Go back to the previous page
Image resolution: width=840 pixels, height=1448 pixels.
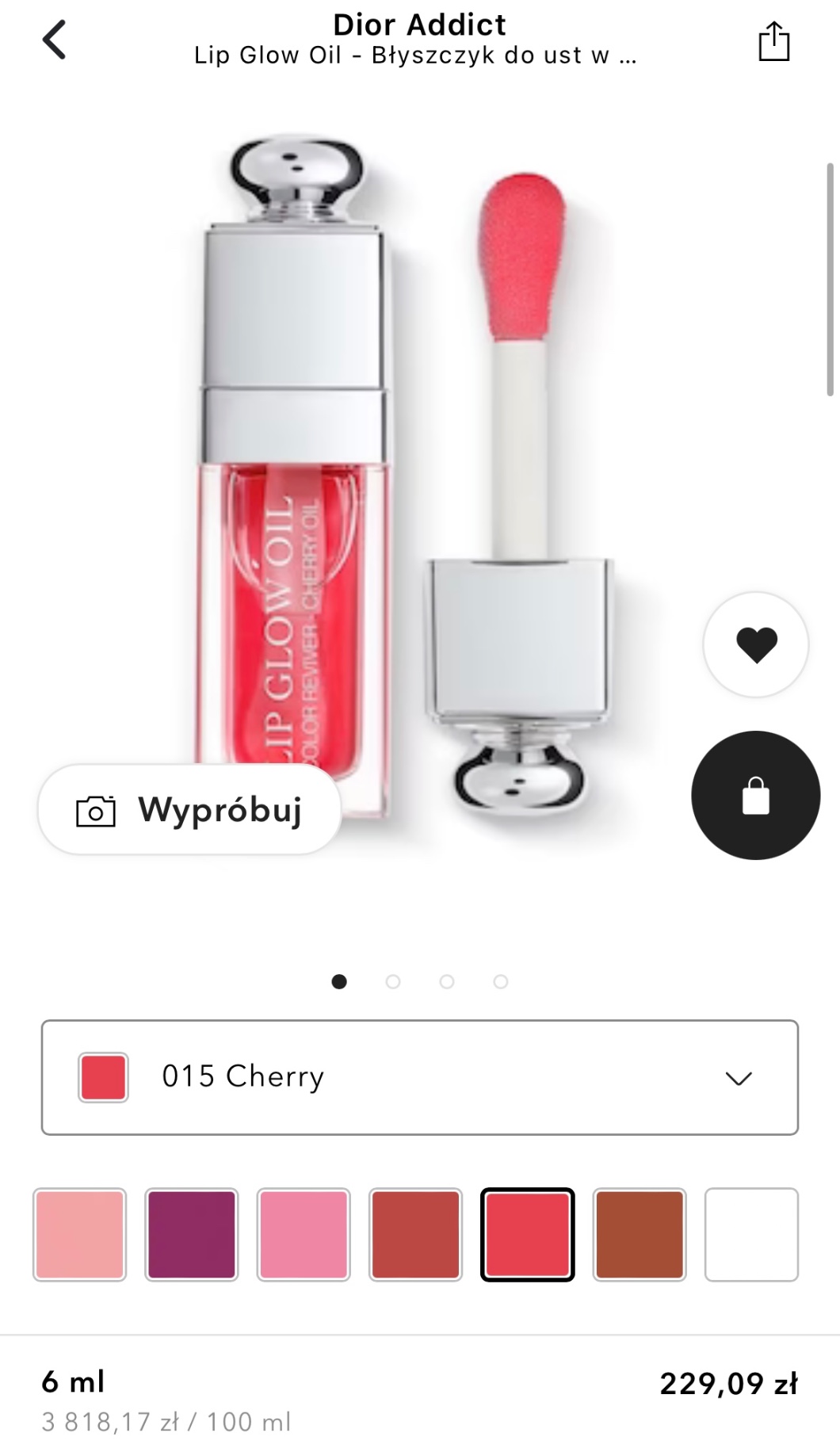(54, 40)
